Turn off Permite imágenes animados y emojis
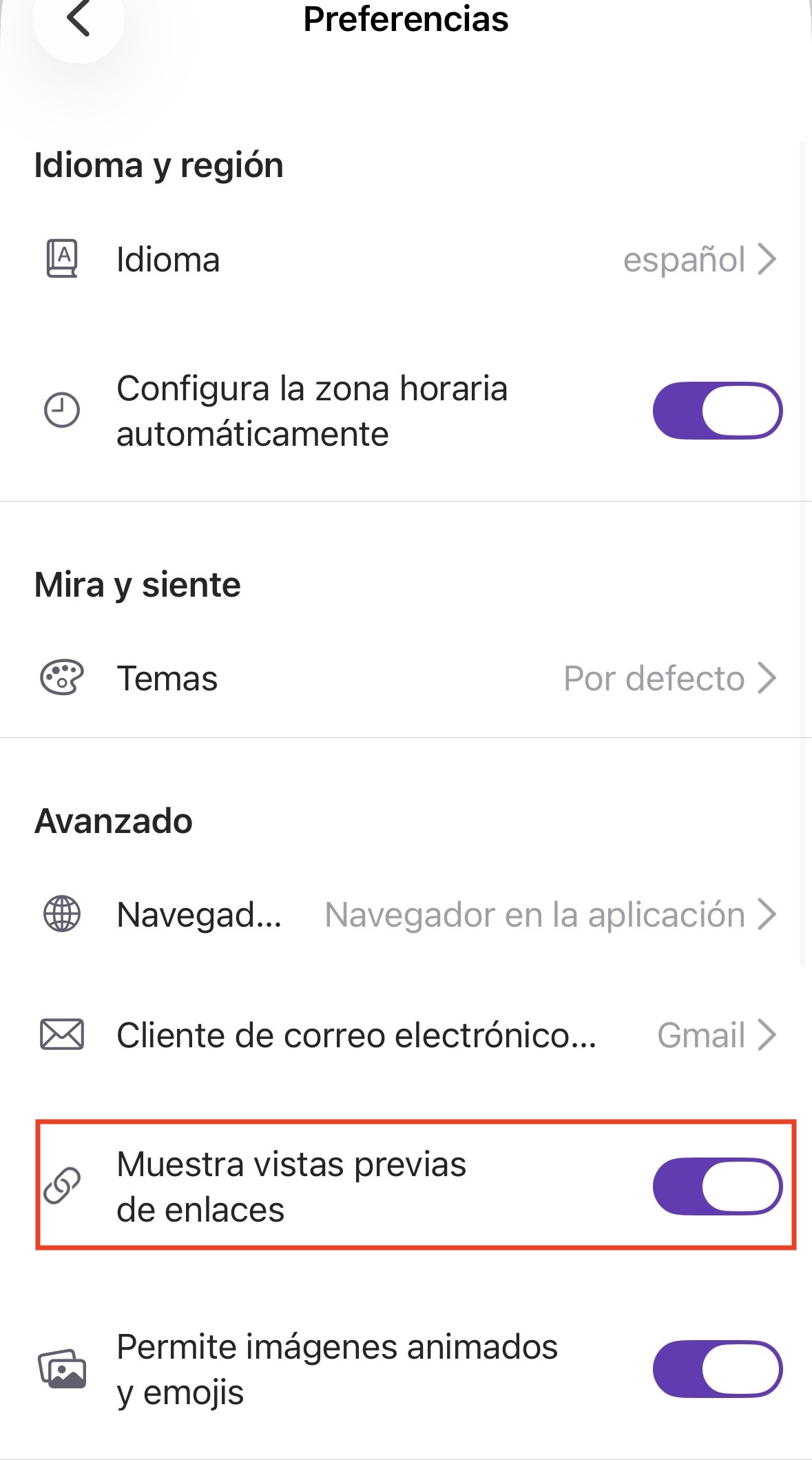 717,1369
